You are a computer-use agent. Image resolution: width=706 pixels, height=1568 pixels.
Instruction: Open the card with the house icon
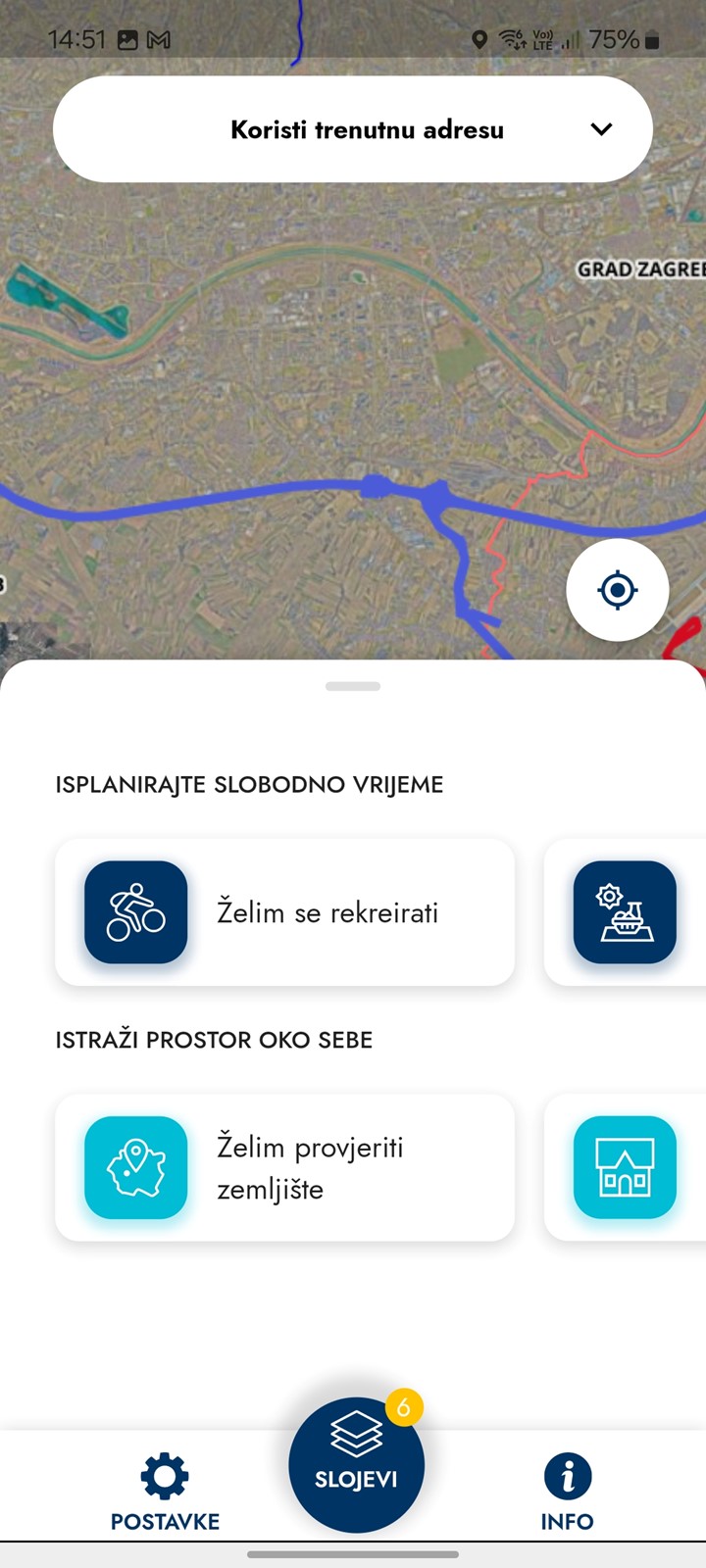click(626, 1167)
